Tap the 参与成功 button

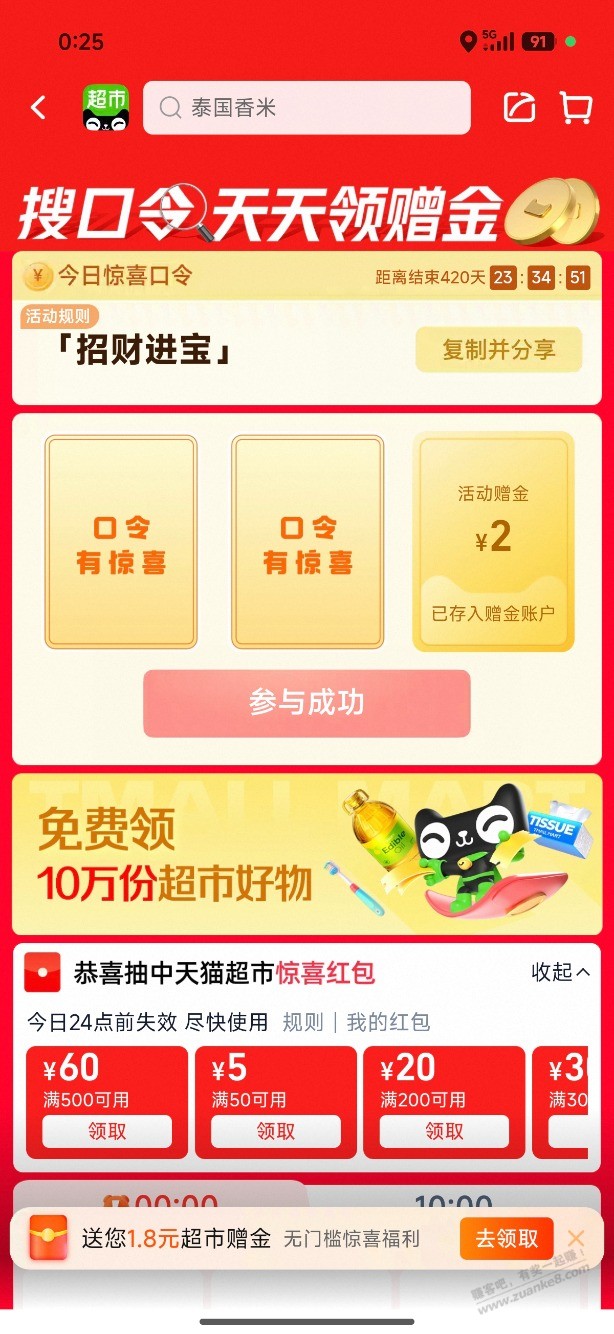click(306, 703)
